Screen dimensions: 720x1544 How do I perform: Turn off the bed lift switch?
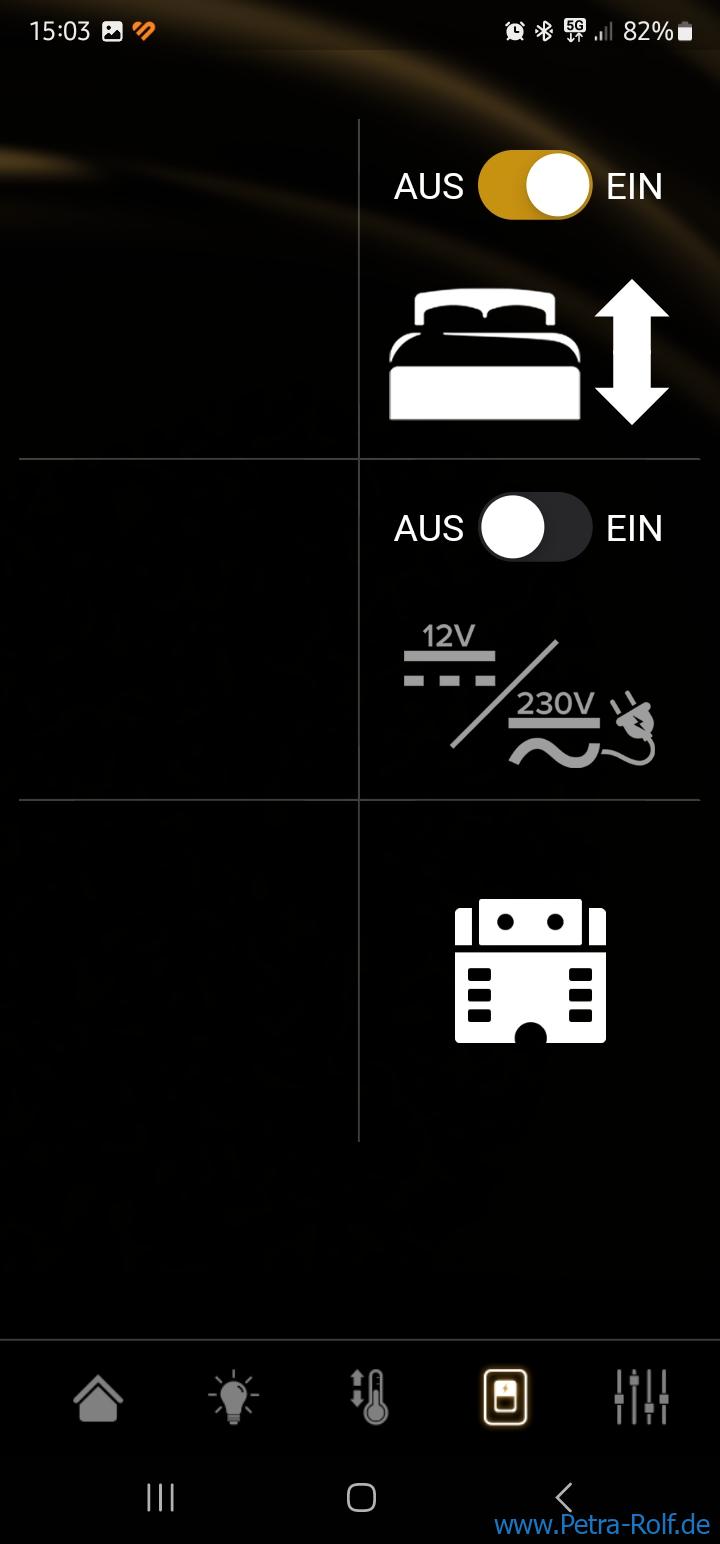pyautogui.click(x=535, y=186)
